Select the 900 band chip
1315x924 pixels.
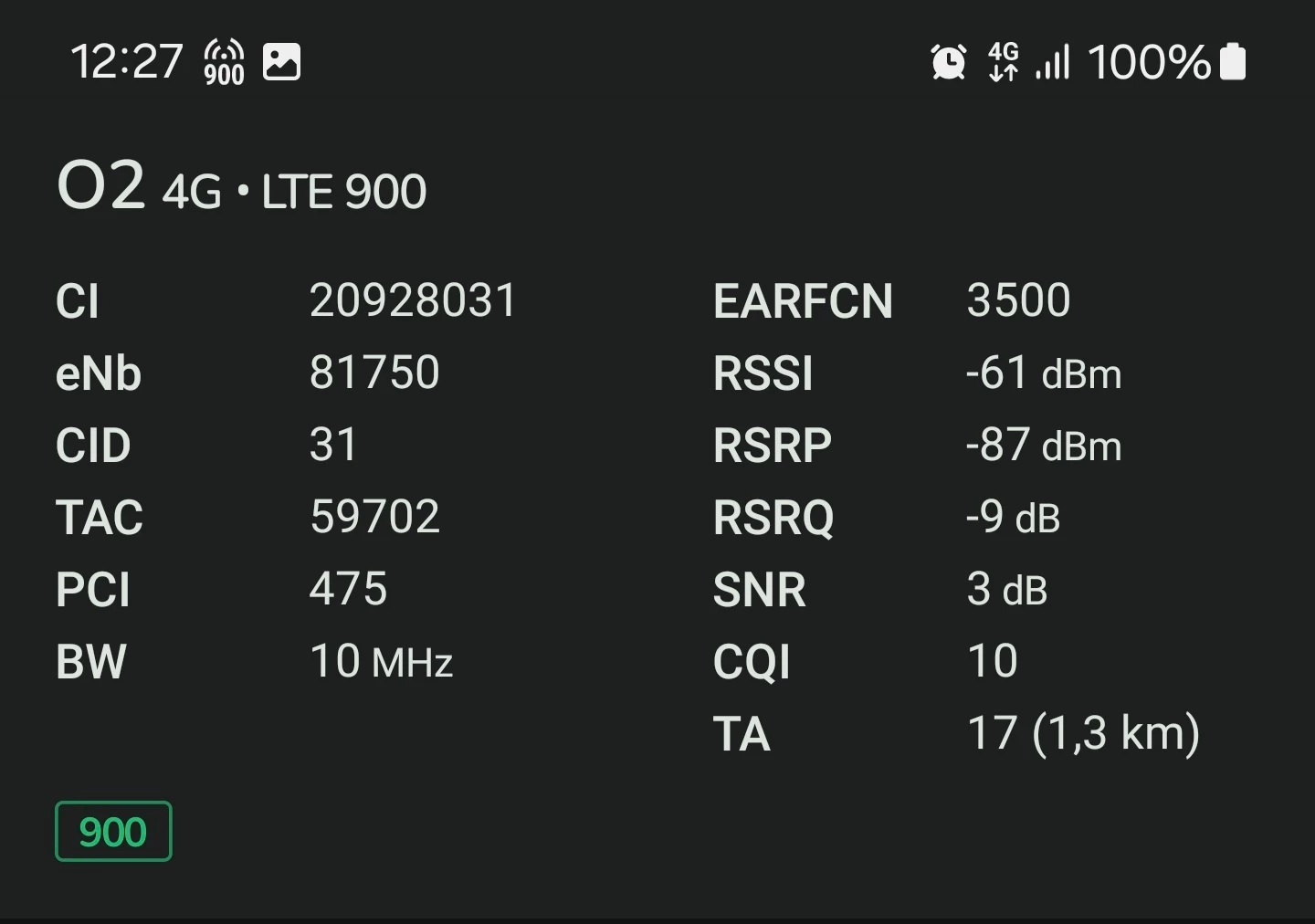coord(113,831)
